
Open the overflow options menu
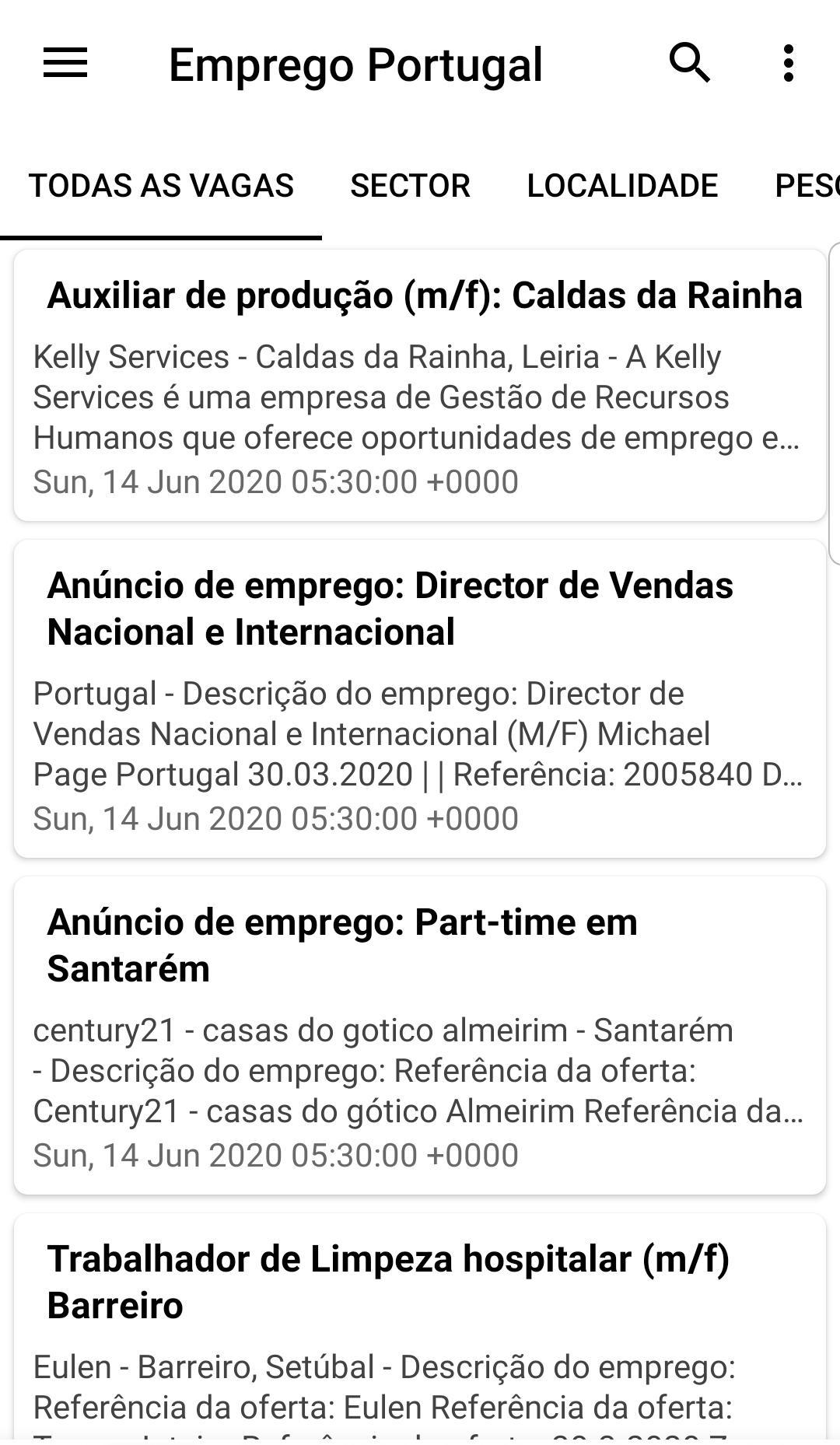pyautogui.click(x=789, y=63)
